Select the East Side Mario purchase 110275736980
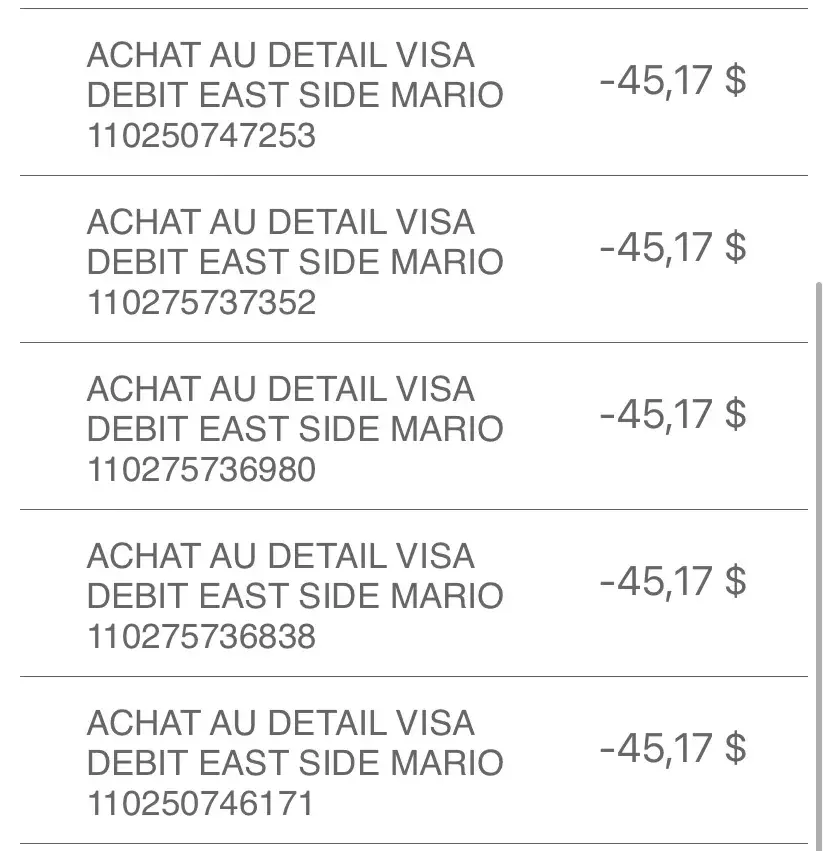The height and width of the screenshot is (851, 828). 414,427
